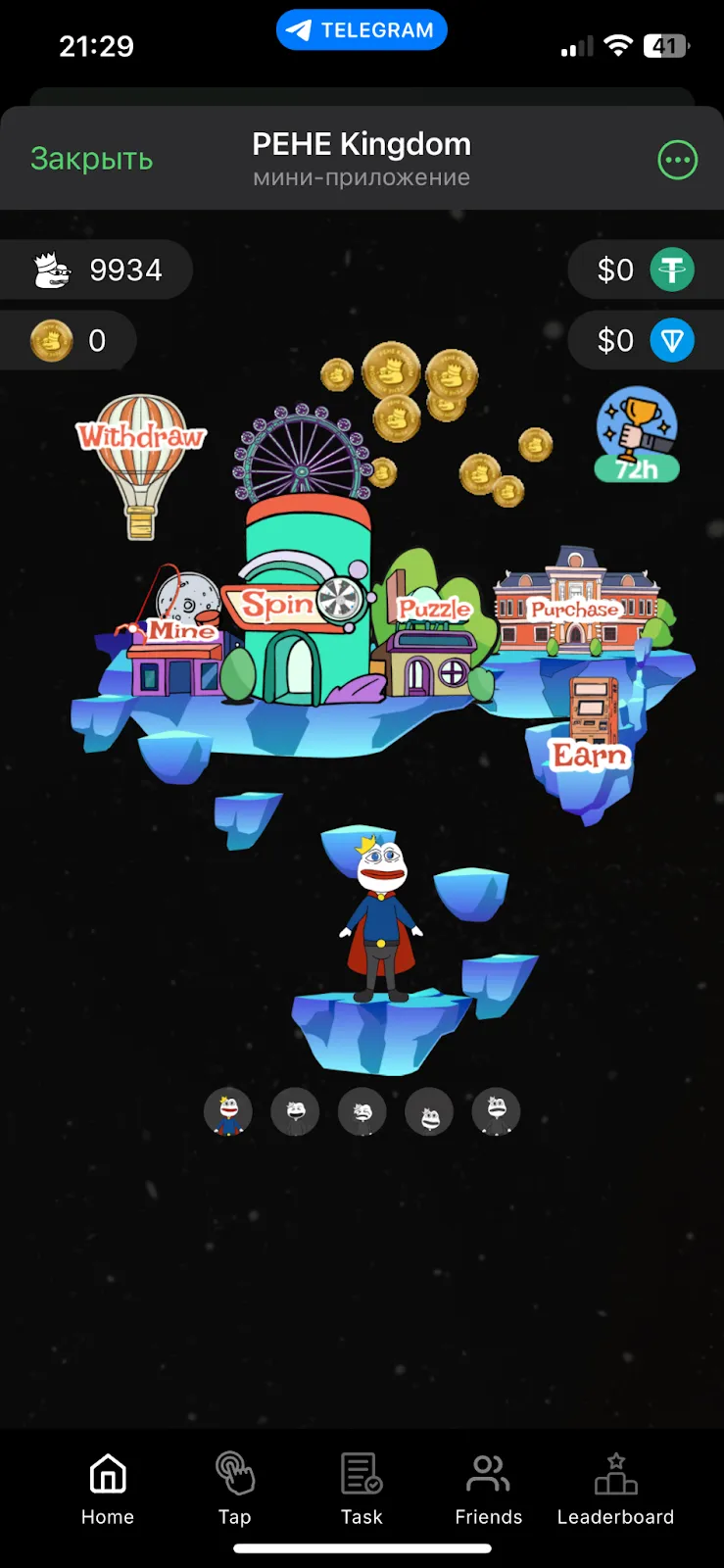Go to the Purchase building

(x=576, y=603)
